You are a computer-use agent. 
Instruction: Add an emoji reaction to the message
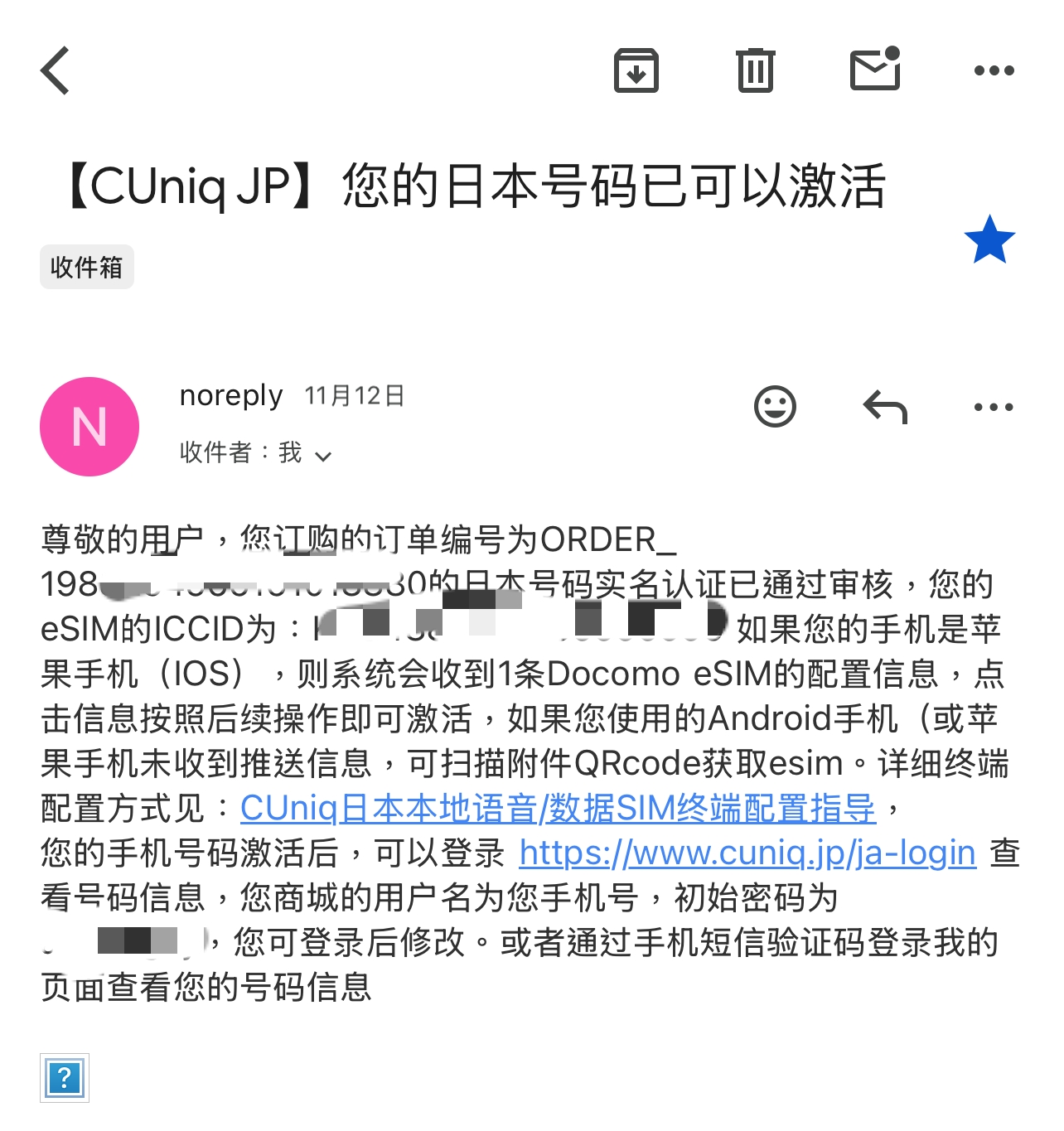click(x=775, y=407)
